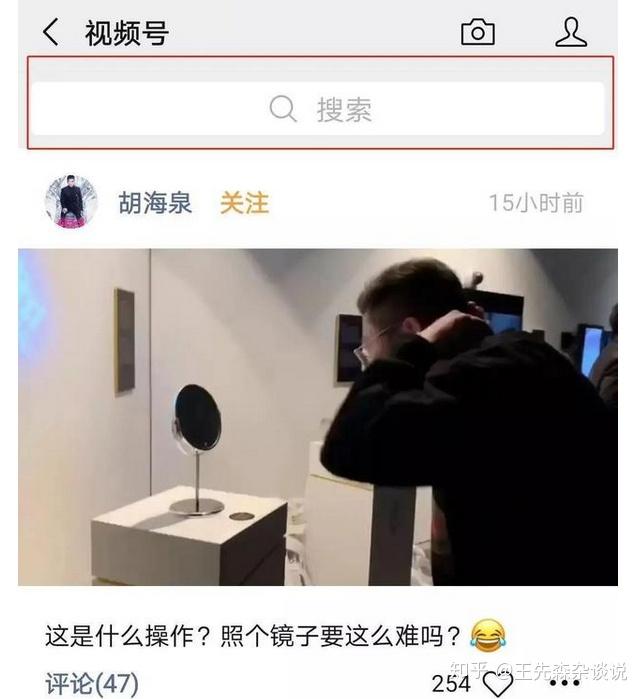Open the post's more options menu
The height and width of the screenshot is (699, 644).
pos(565,685)
